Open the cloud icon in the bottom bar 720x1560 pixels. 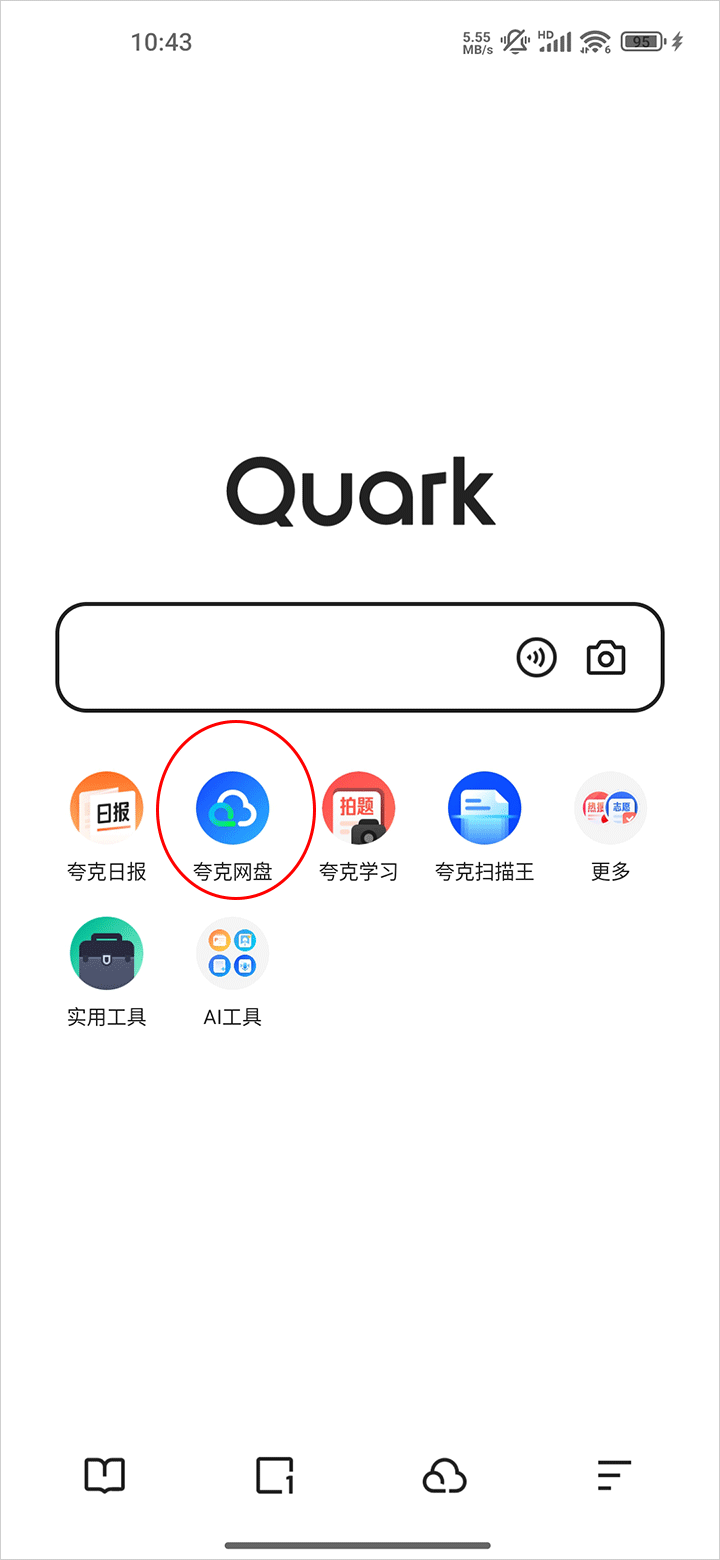[x=445, y=1475]
